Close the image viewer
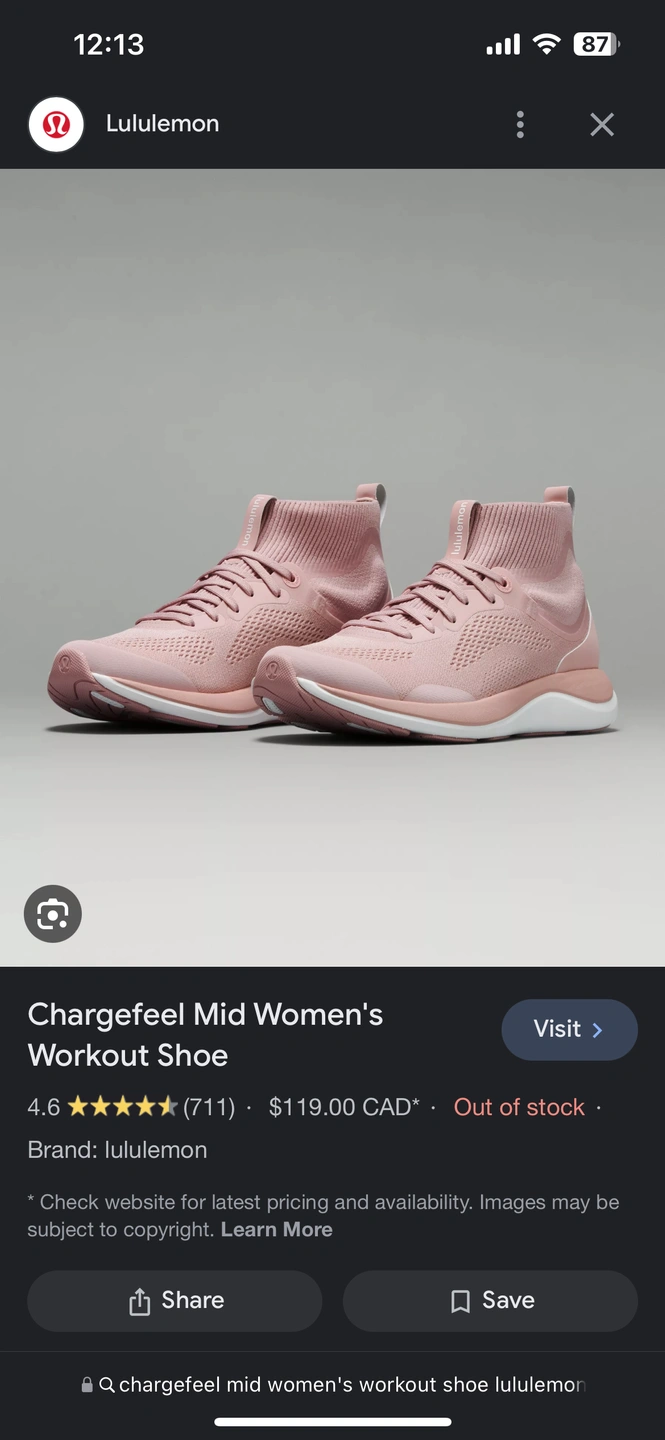This screenshot has width=665, height=1440. tap(601, 124)
